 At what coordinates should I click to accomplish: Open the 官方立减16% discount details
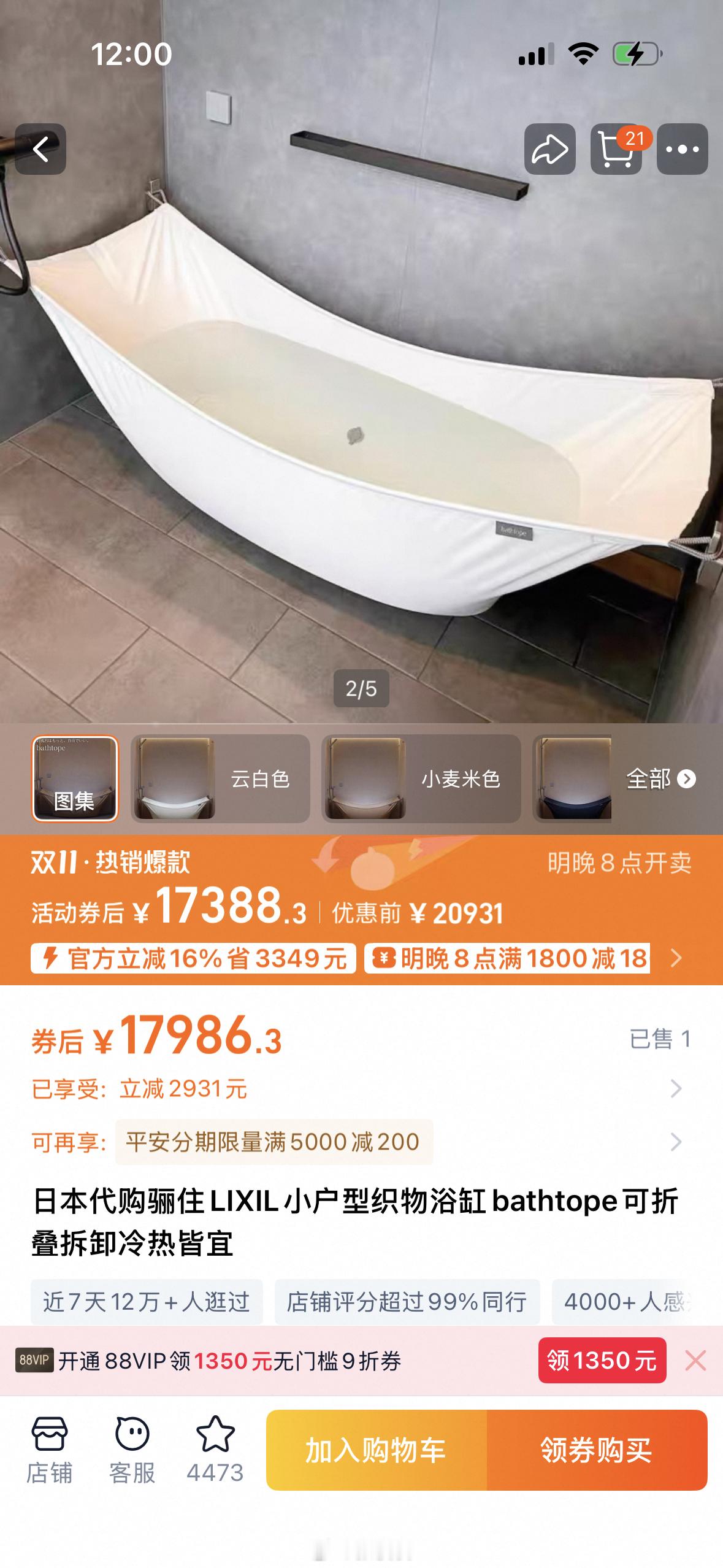tap(193, 958)
